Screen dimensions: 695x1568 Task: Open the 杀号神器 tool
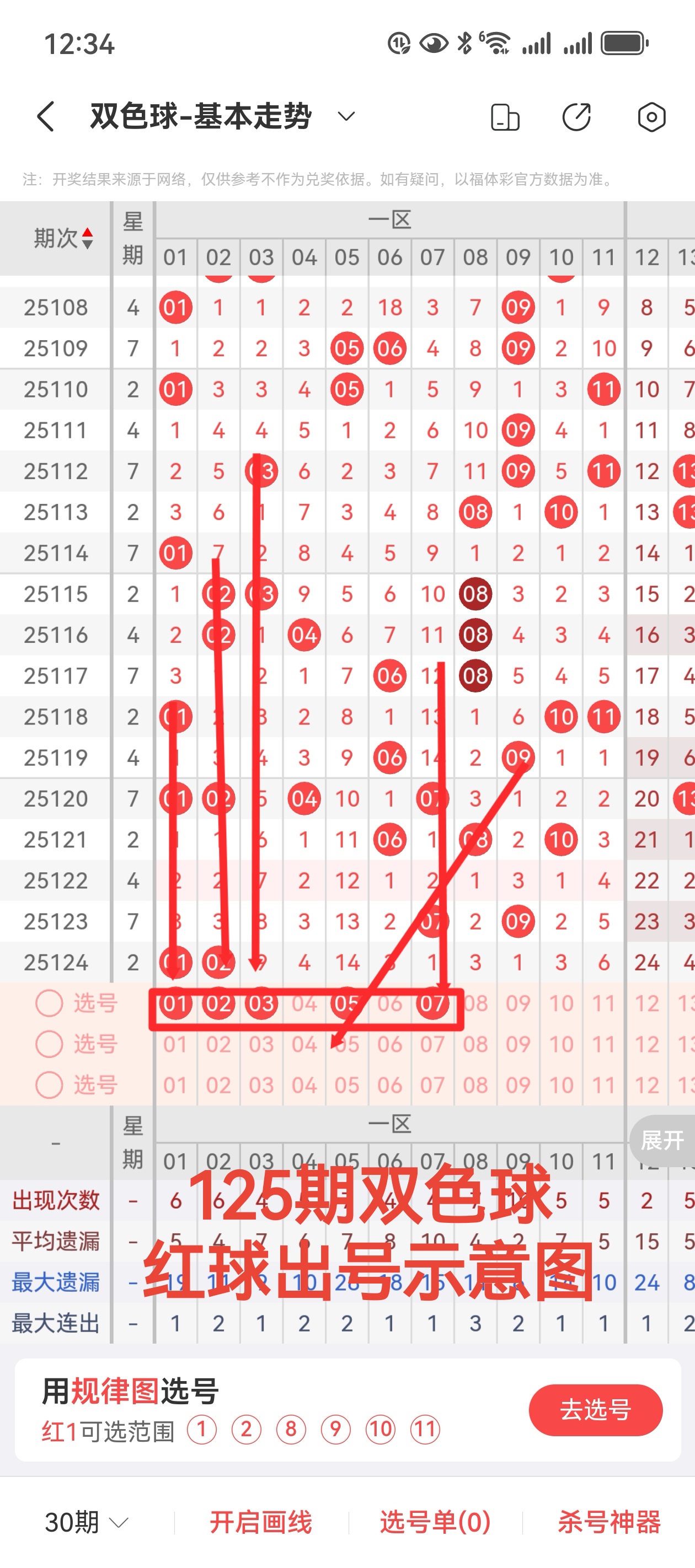tap(609, 1522)
